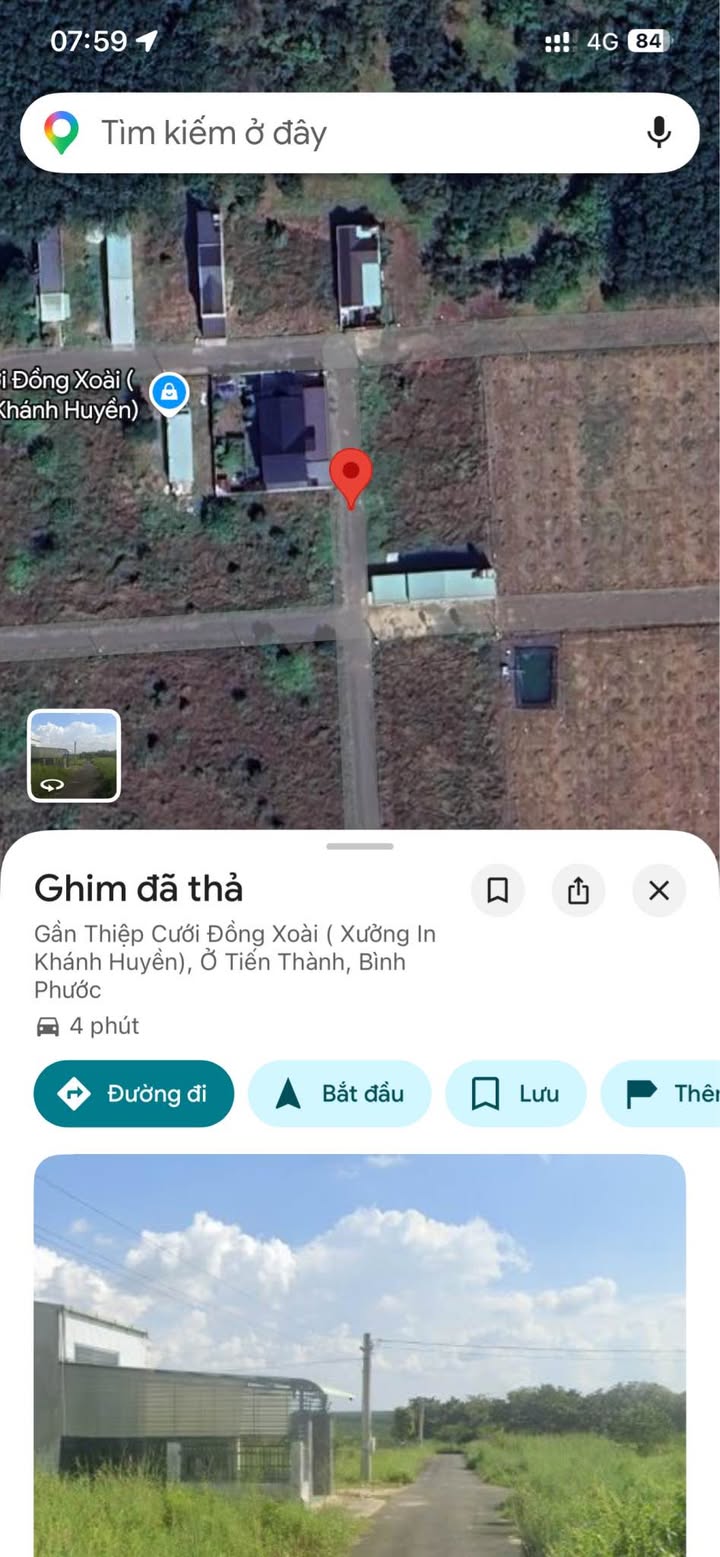
Task: Open the Street View thumbnail on the map
Action: click(x=74, y=756)
